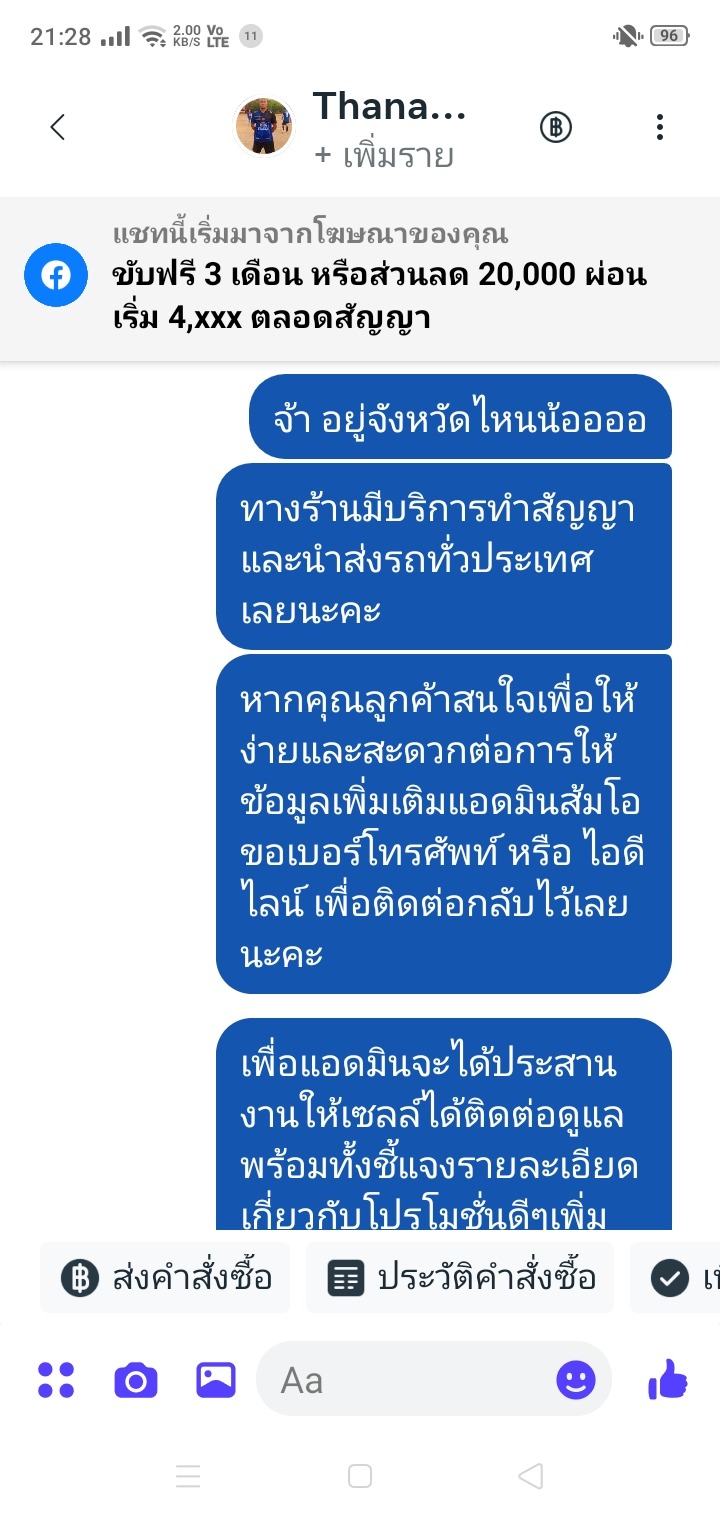Open the camera to take a photo
Screen dimensions: 720x1520
[136, 1380]
